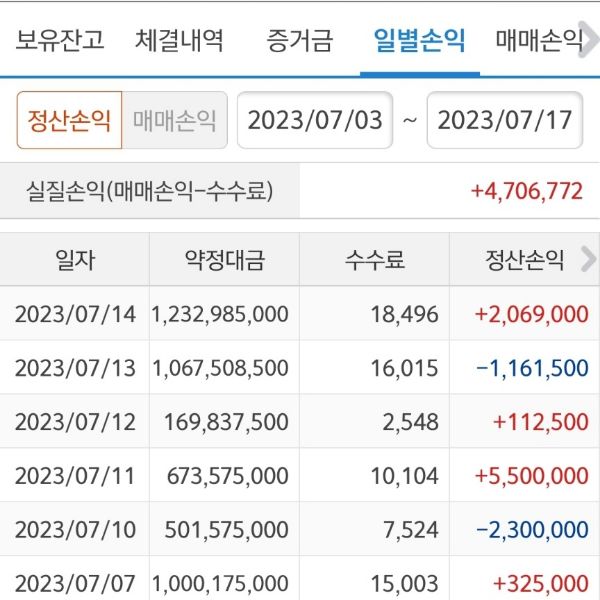Open the 체결내역 tab
Viewport: 600px width, 600px height.
coord(179,41)
